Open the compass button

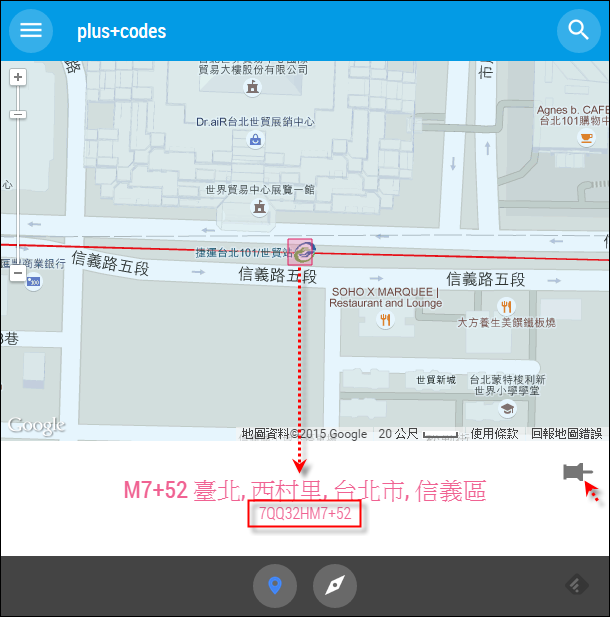tap(335, 586)
